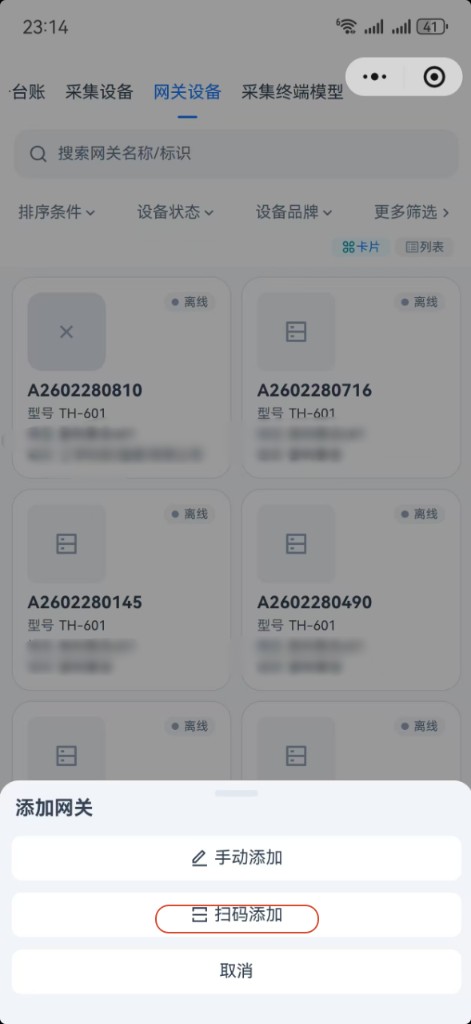
Task: Select 扫码添加 to scan a code
Action: (236, 915)
